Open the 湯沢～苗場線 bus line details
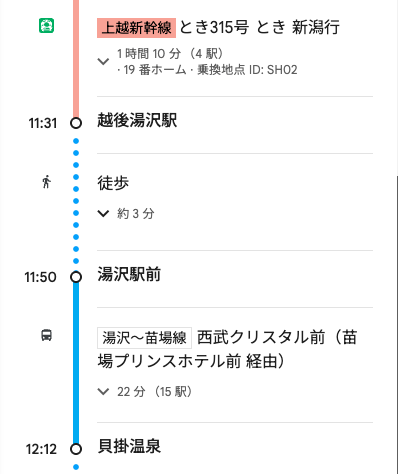The height and width of the screenshot is (474, 398). click(x=144, y=338)
